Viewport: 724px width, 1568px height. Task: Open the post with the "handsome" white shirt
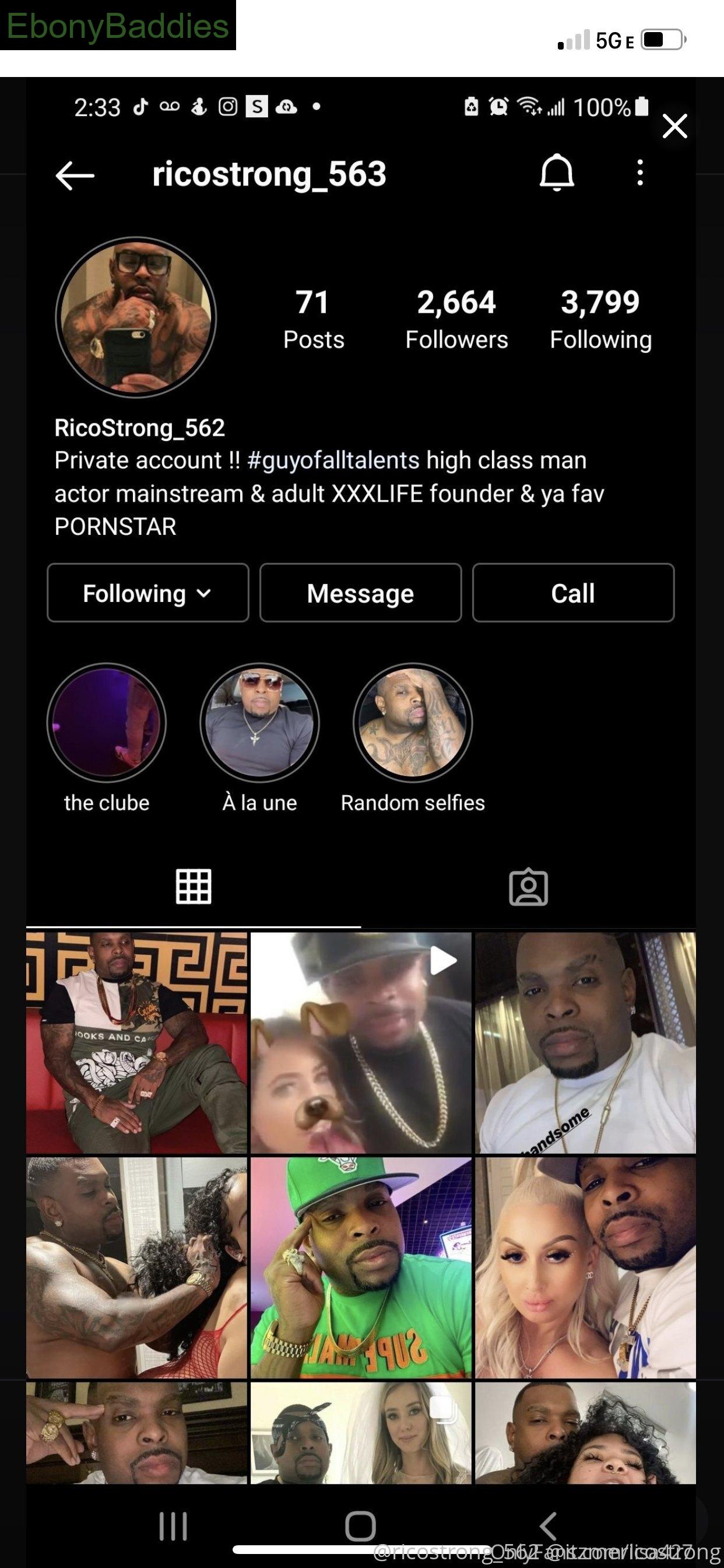point(585,1042)
